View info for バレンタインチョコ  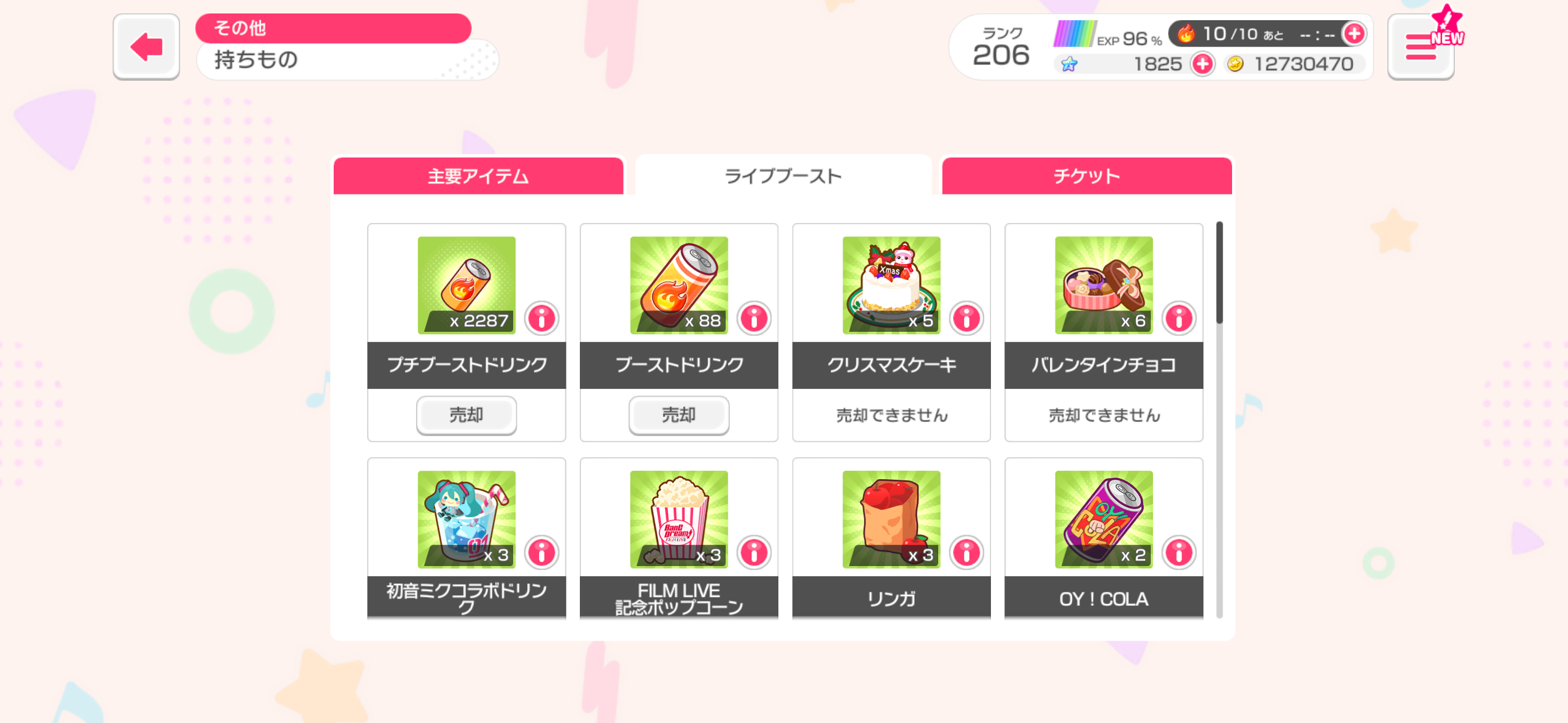point(1178,318)
